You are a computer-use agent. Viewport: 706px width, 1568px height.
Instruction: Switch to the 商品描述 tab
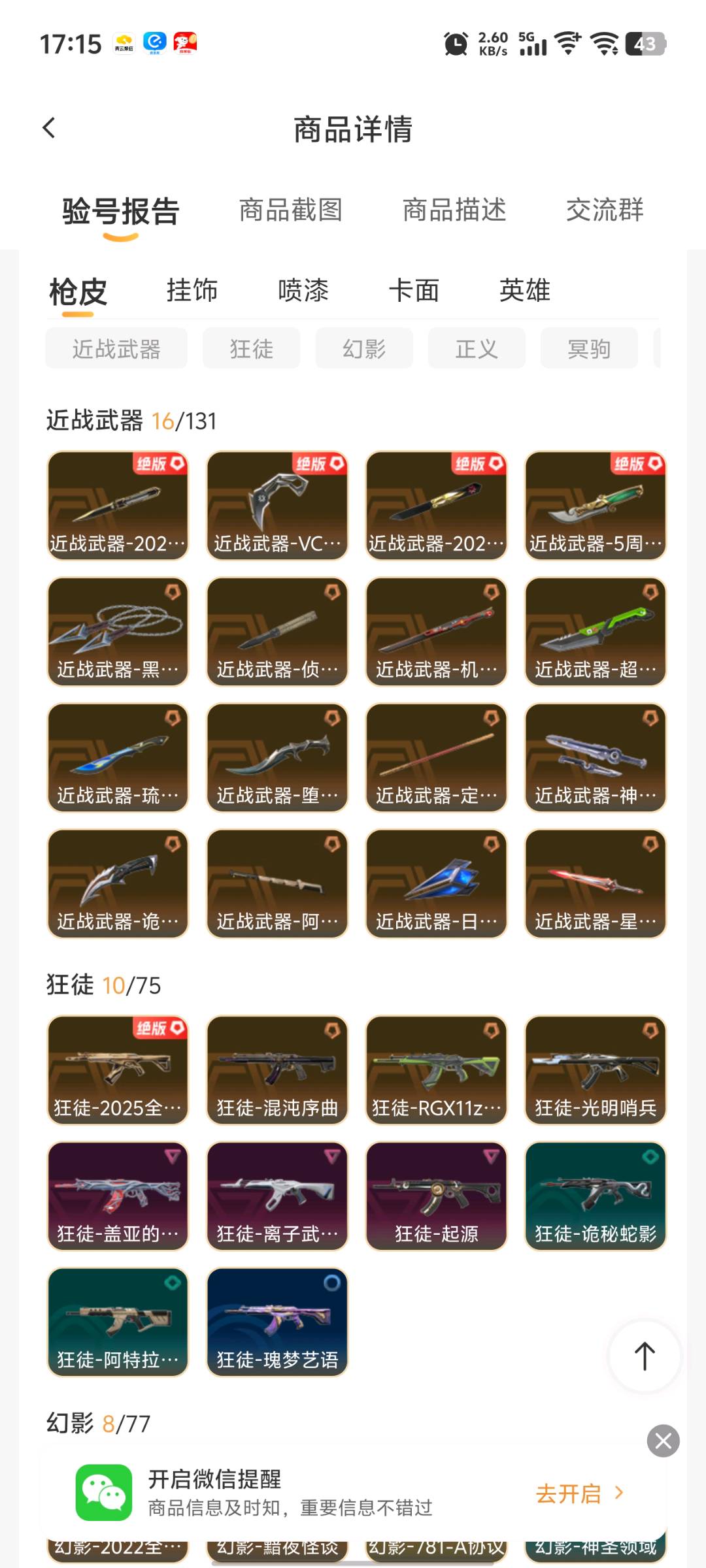click(x=454, y=210)
